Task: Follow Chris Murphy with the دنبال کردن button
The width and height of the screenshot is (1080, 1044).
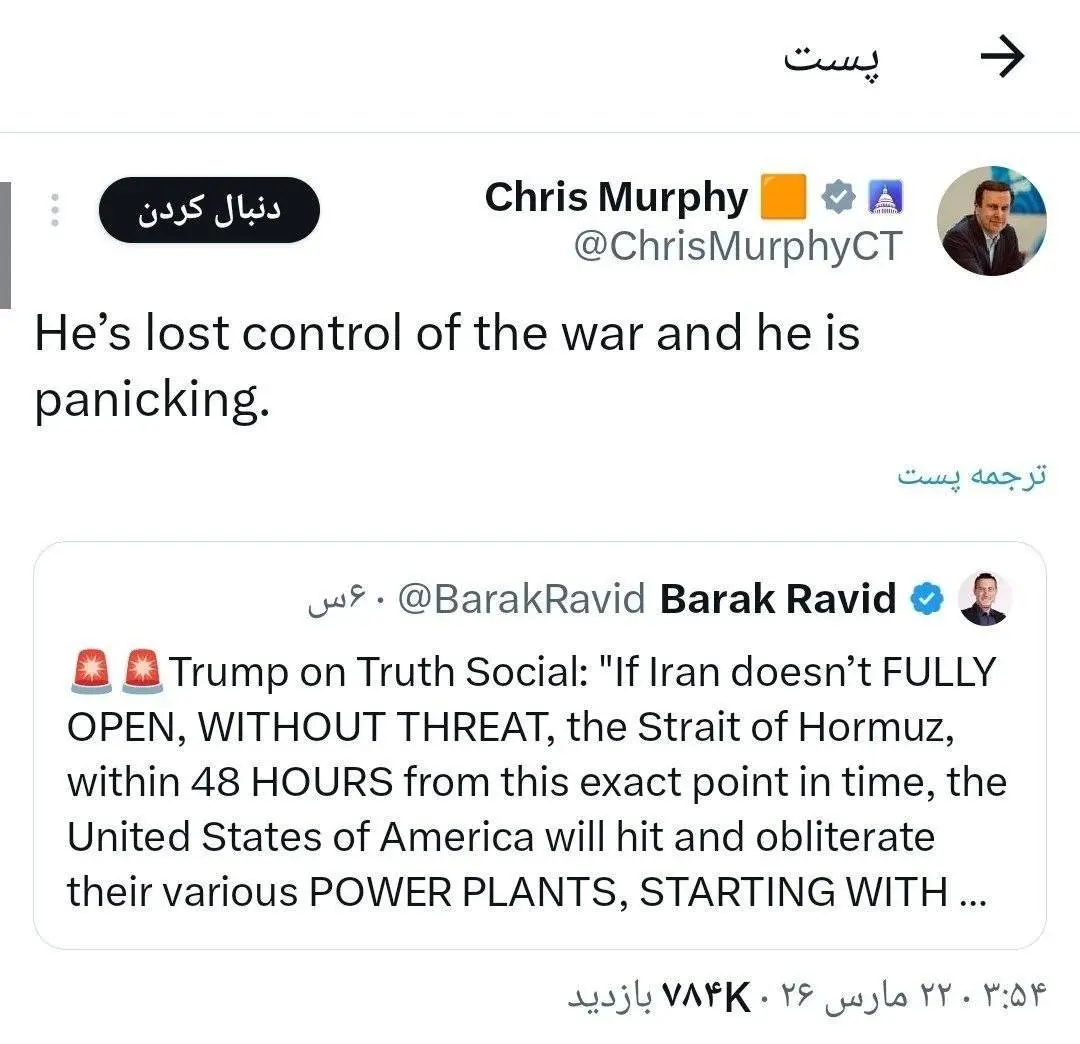Action: 209,211
